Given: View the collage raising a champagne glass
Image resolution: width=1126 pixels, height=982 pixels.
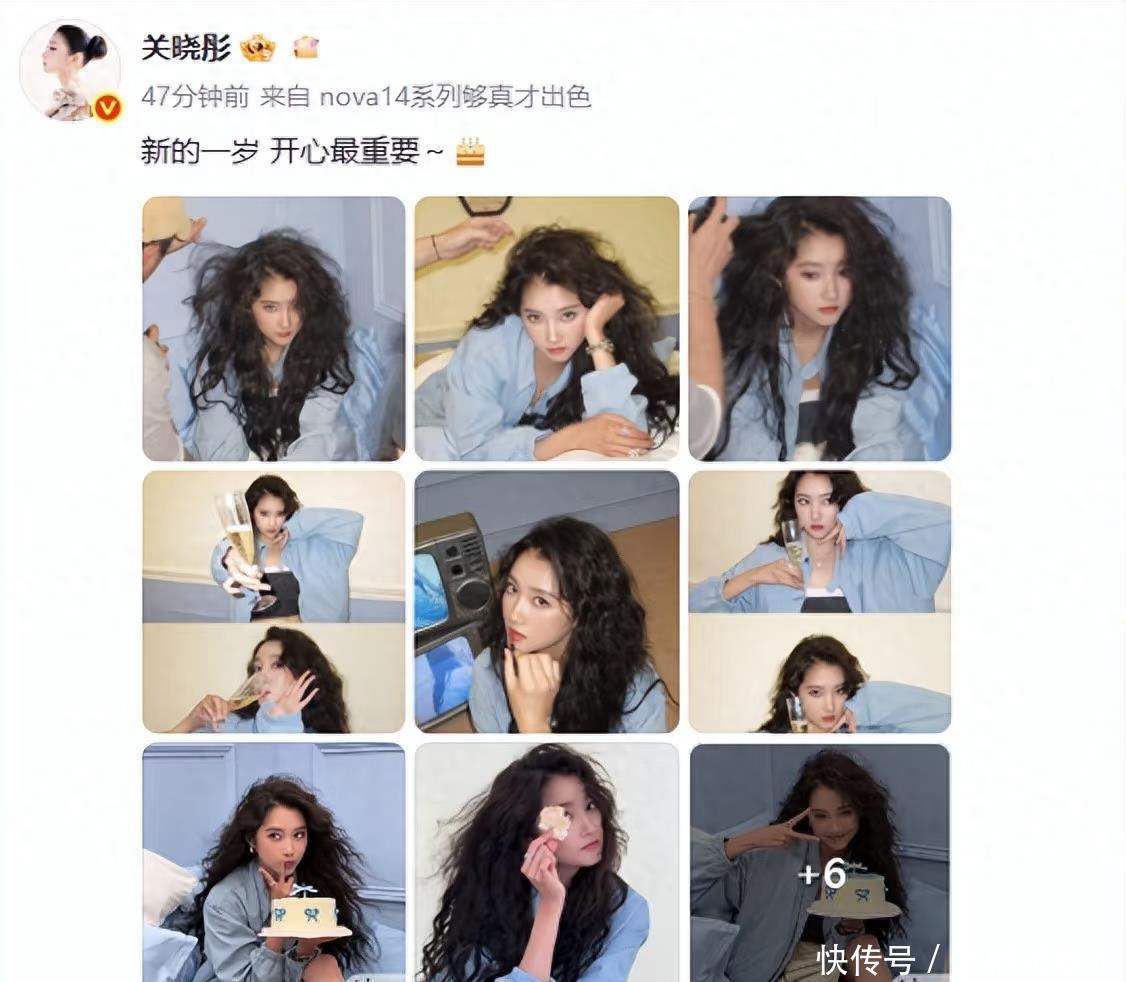Looking at the screenshot, I should [273, 601].
